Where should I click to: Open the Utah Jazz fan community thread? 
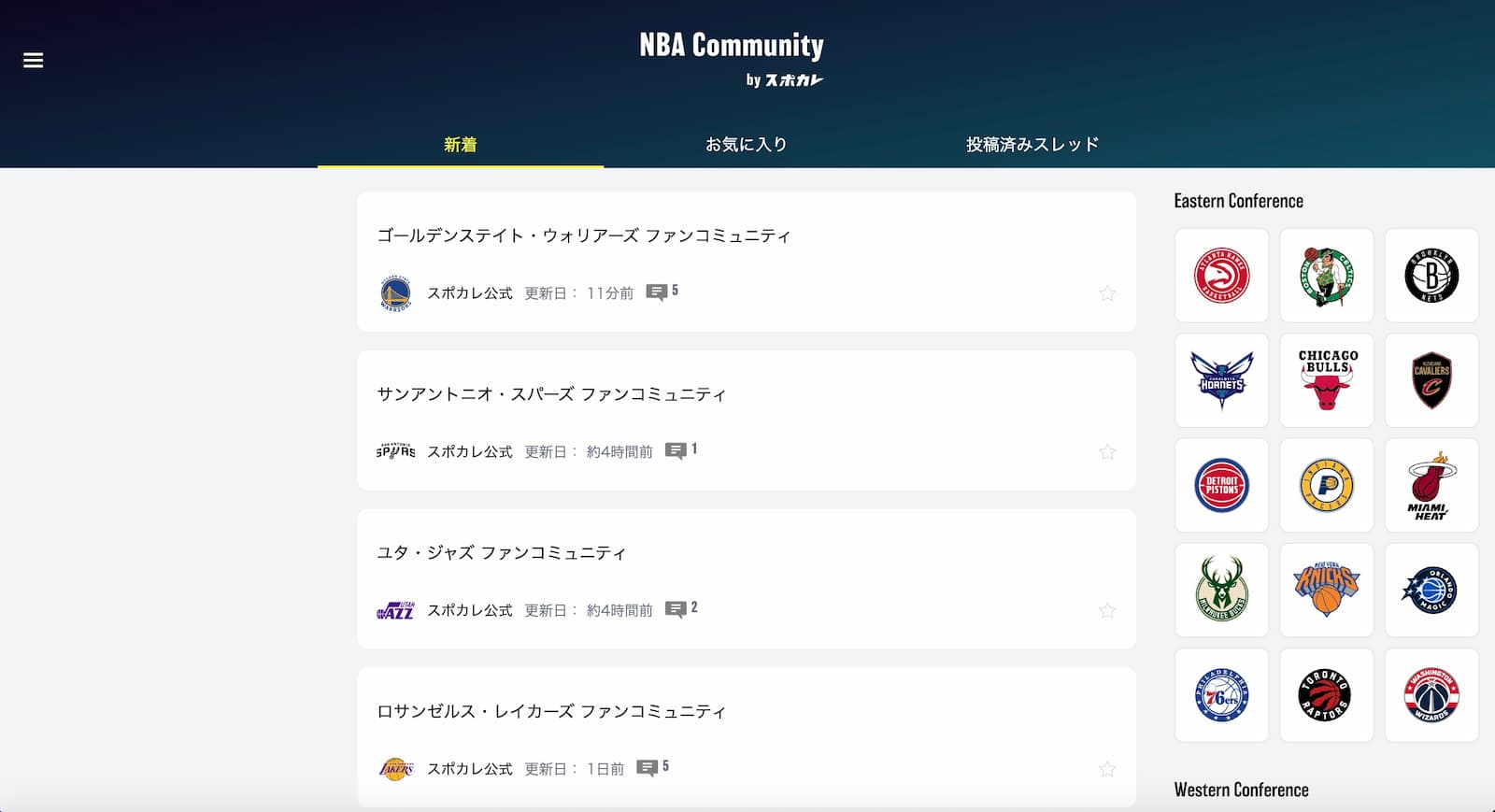click(501, 553)
